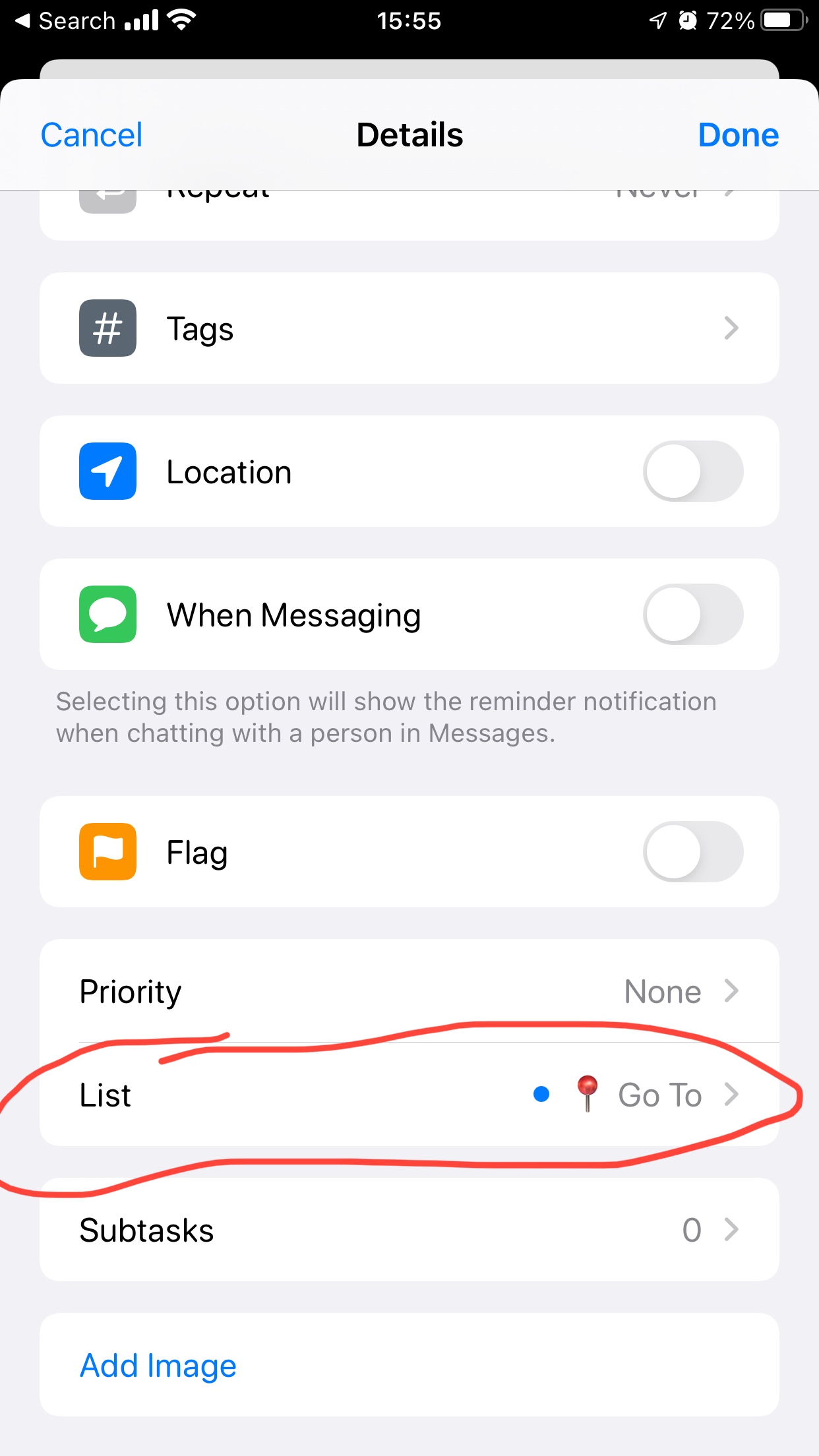Cancel editing the reminder details
819x1456 pixels.
[x=91, y=135]
